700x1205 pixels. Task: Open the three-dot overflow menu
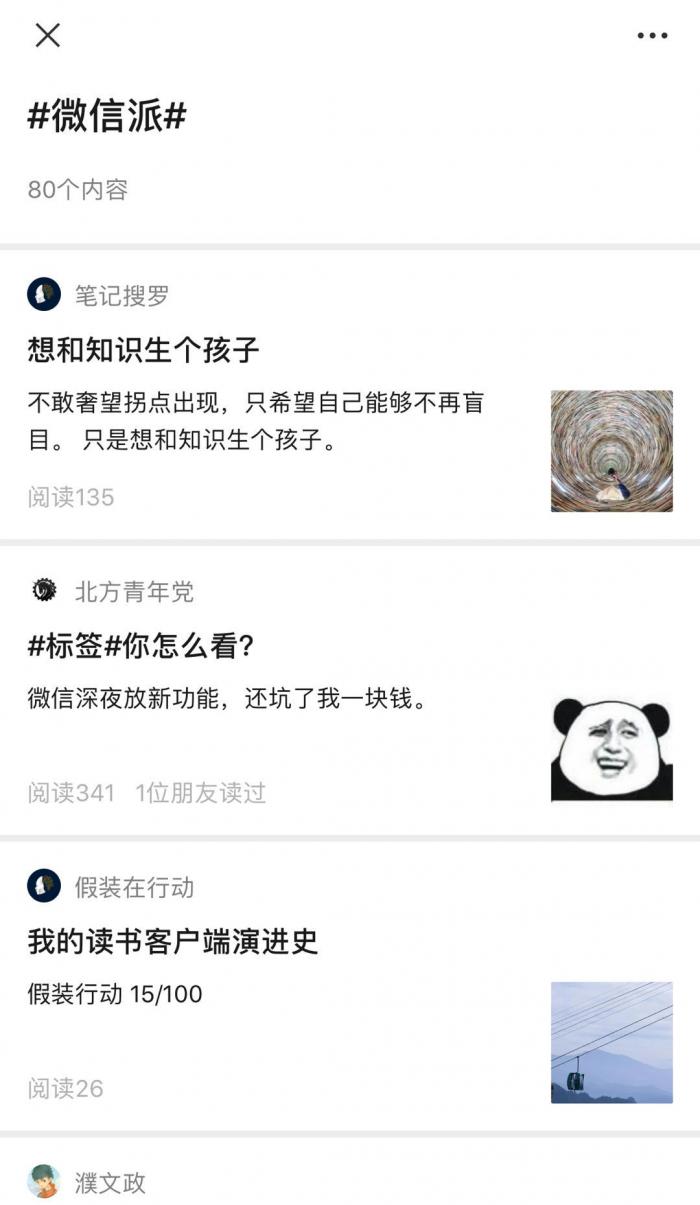(x=652, y=36)
